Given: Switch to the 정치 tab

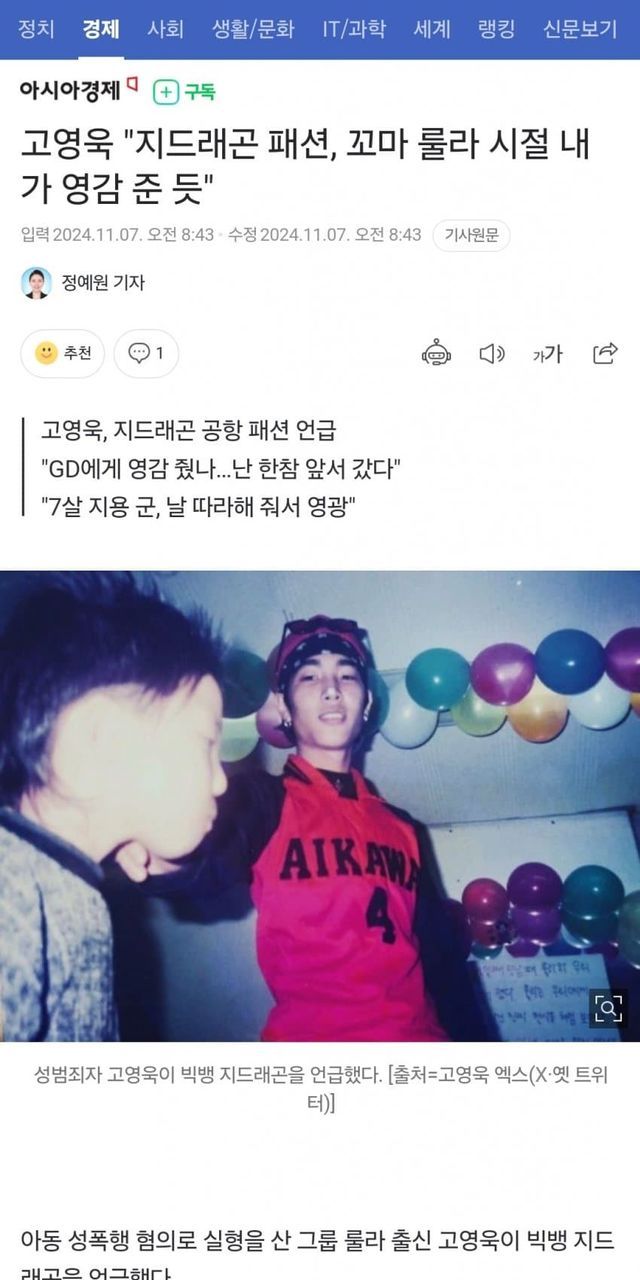Looking at the screenshot, I should coord(36,28).
